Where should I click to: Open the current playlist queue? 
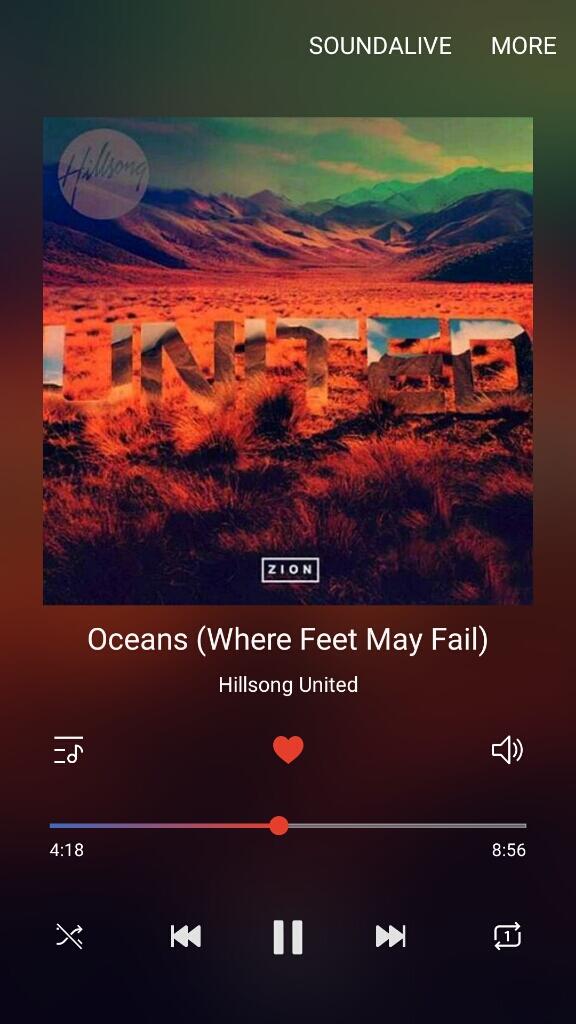point(69,750)
